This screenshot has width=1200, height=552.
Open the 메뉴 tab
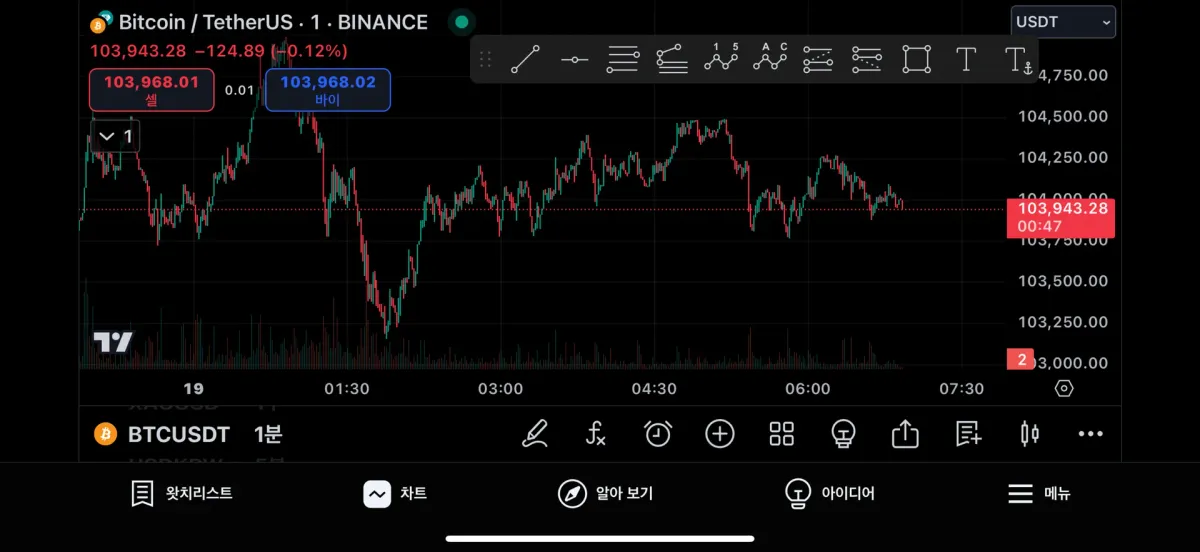1038,494
